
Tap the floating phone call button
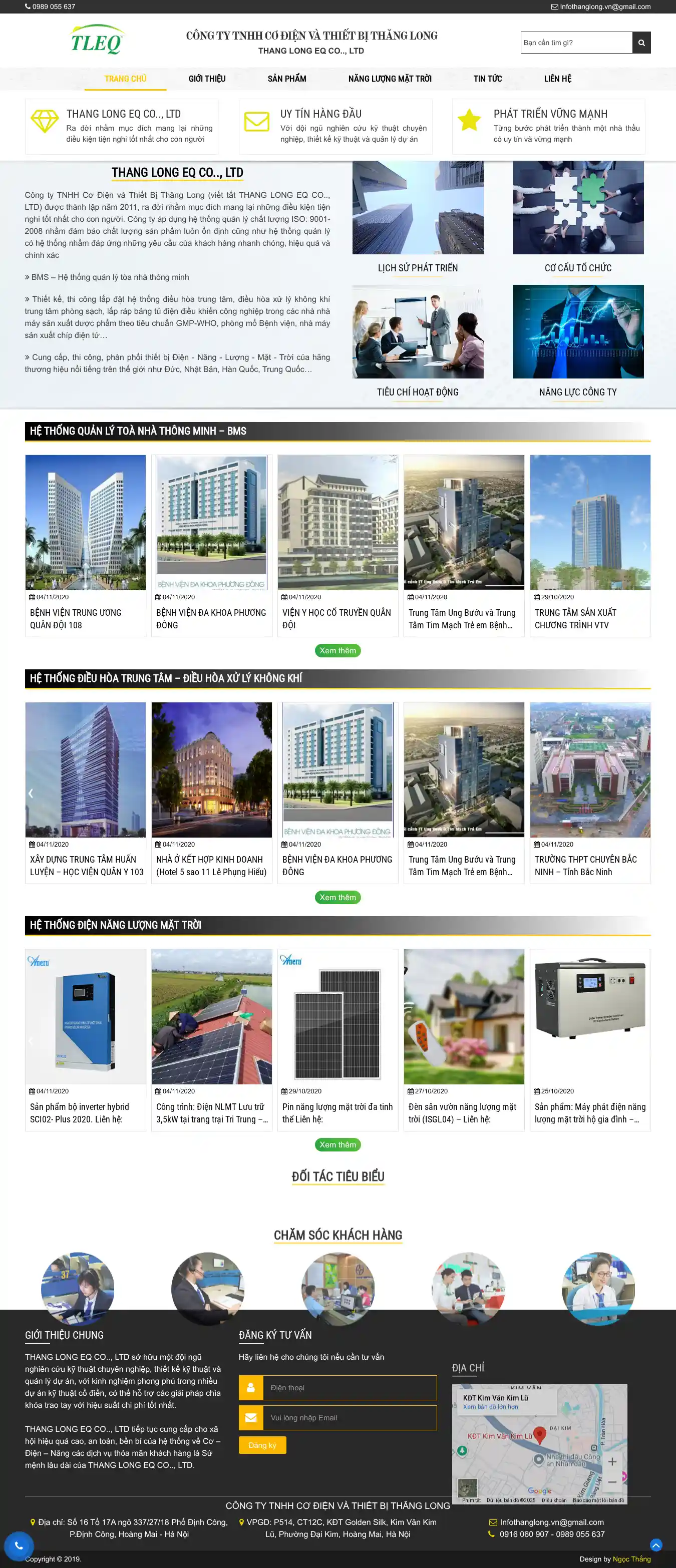[19, 1545]
